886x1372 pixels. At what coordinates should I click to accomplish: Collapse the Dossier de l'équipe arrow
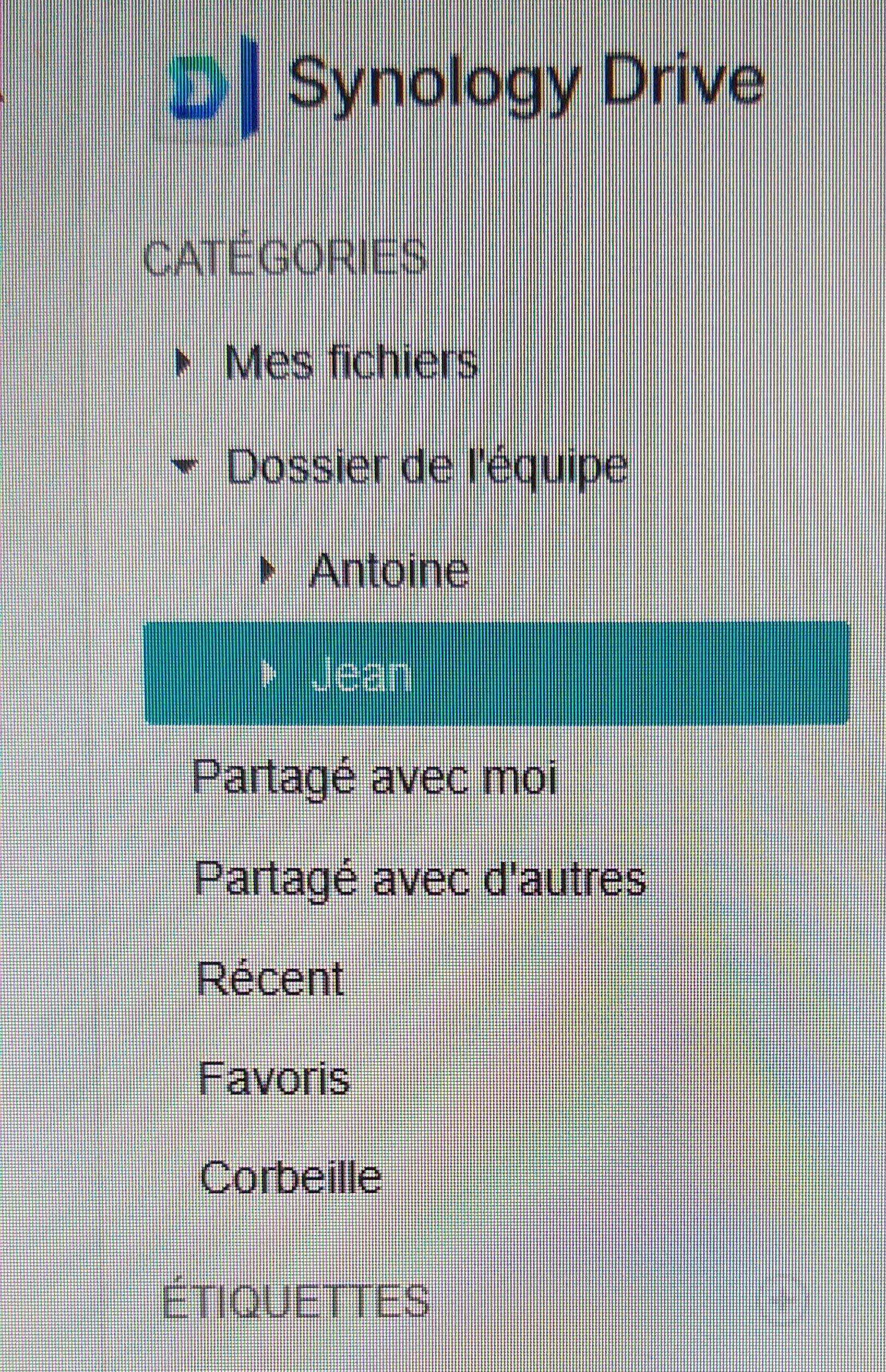185,466
